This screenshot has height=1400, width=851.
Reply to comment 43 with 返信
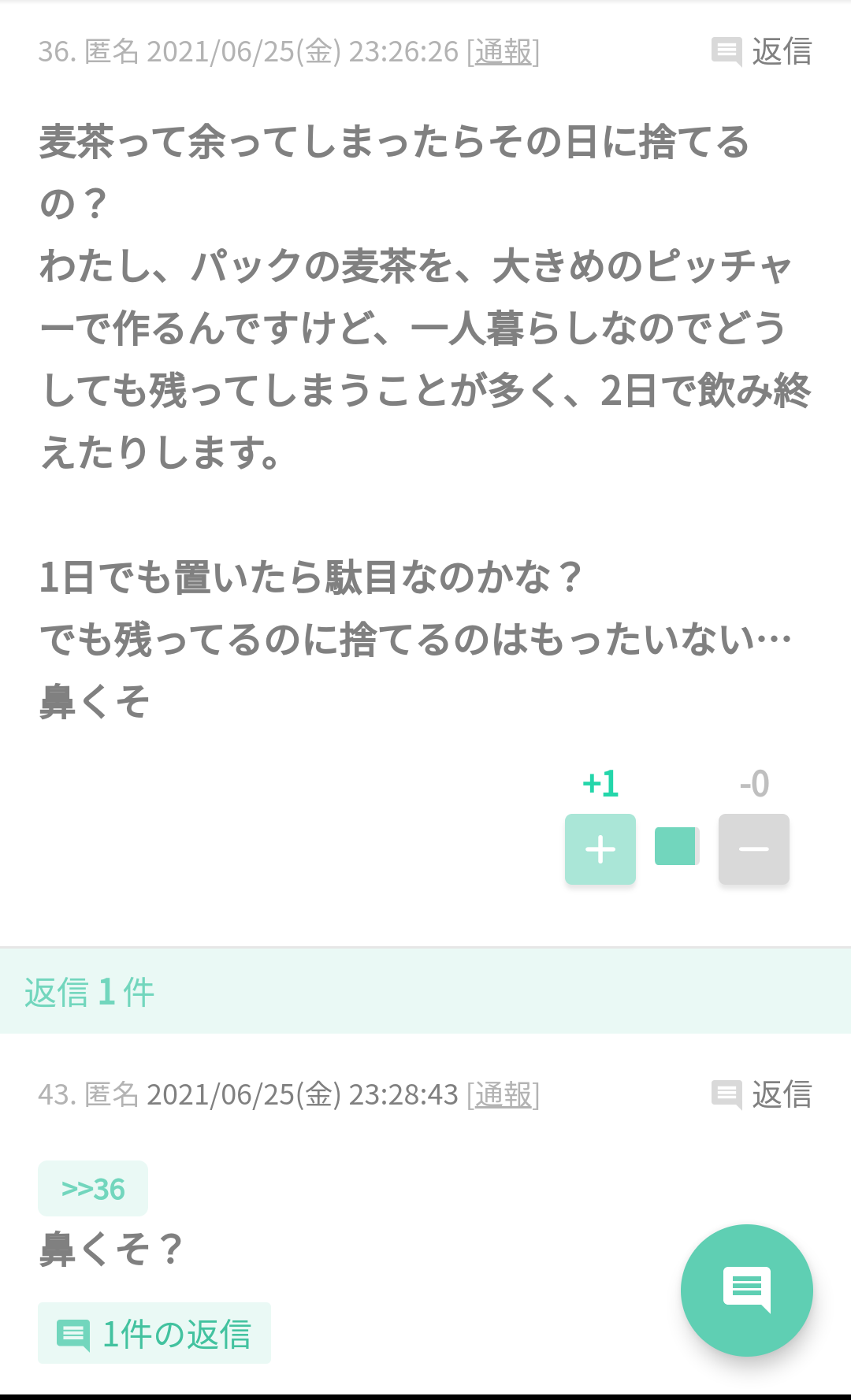(x=761, y=1095)
